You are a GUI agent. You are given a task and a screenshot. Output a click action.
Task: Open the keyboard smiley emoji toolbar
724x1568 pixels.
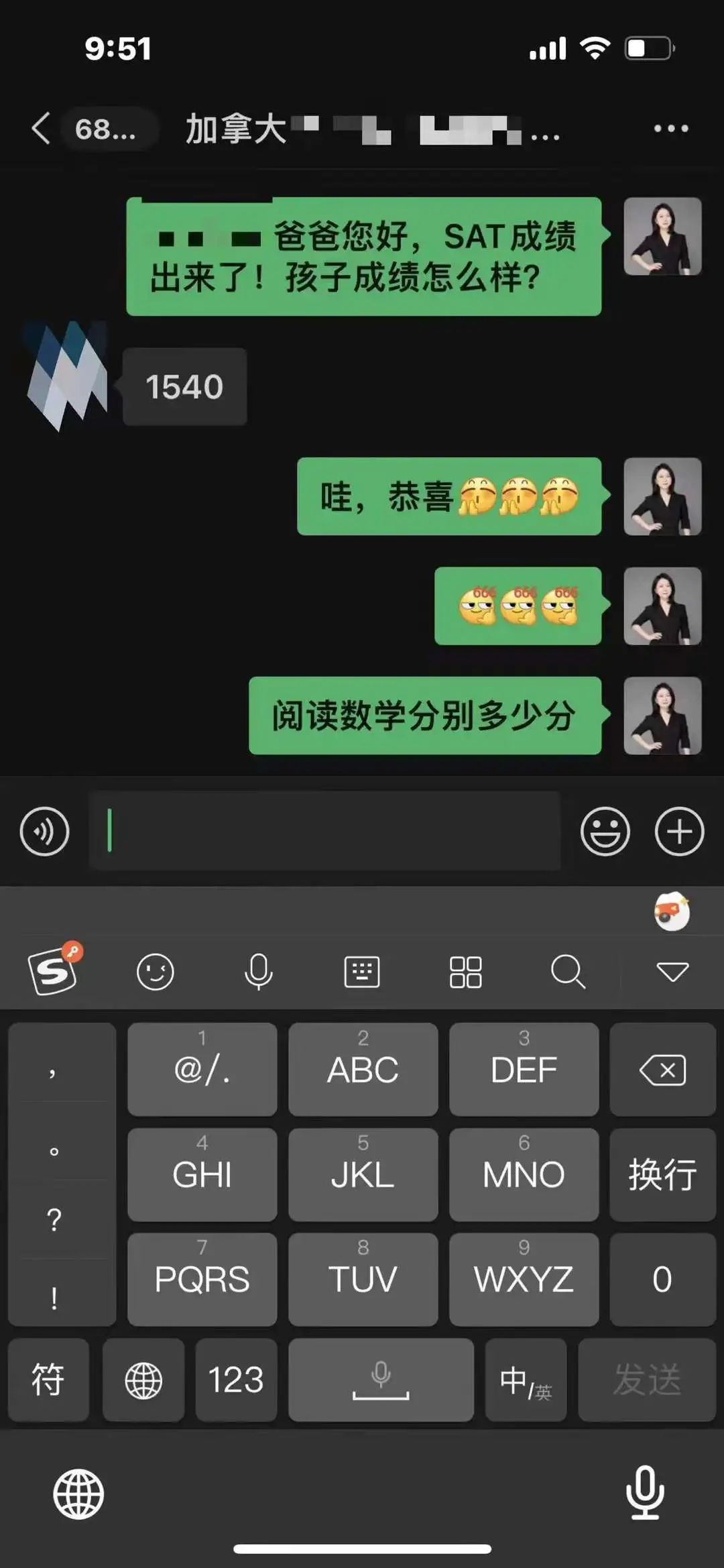click(x=155, y=972)
